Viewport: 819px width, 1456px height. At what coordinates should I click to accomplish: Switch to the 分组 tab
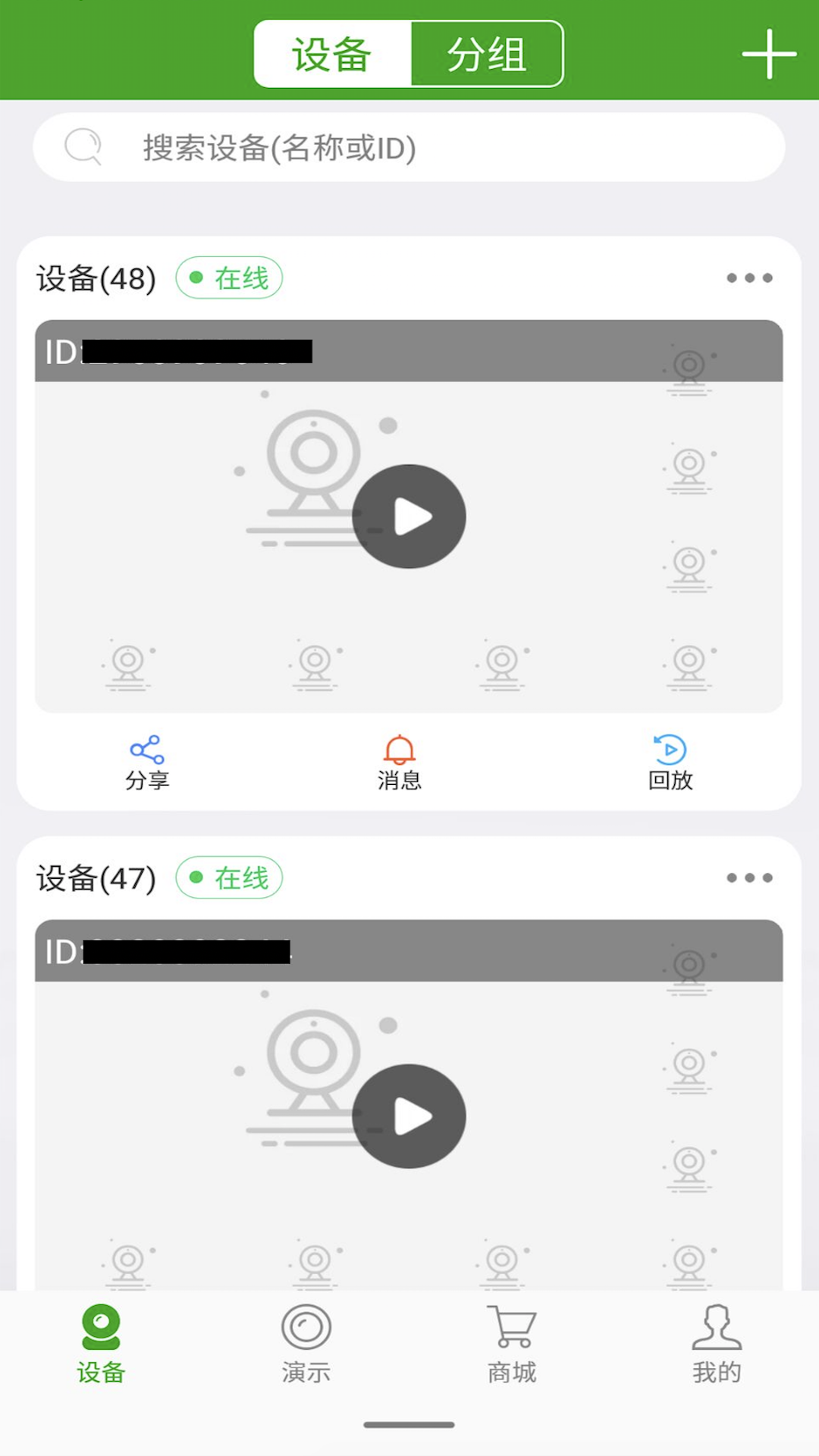(486, 54)
